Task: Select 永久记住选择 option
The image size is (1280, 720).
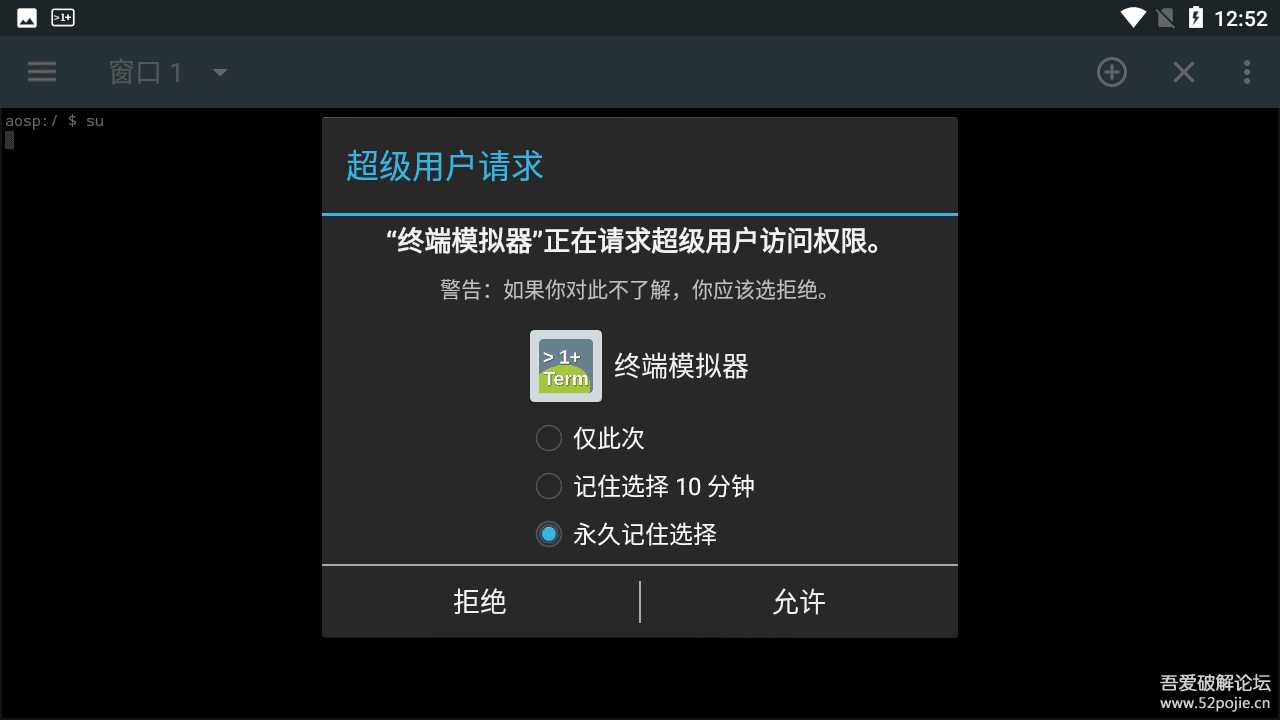Action: click(x=549, y=534)
